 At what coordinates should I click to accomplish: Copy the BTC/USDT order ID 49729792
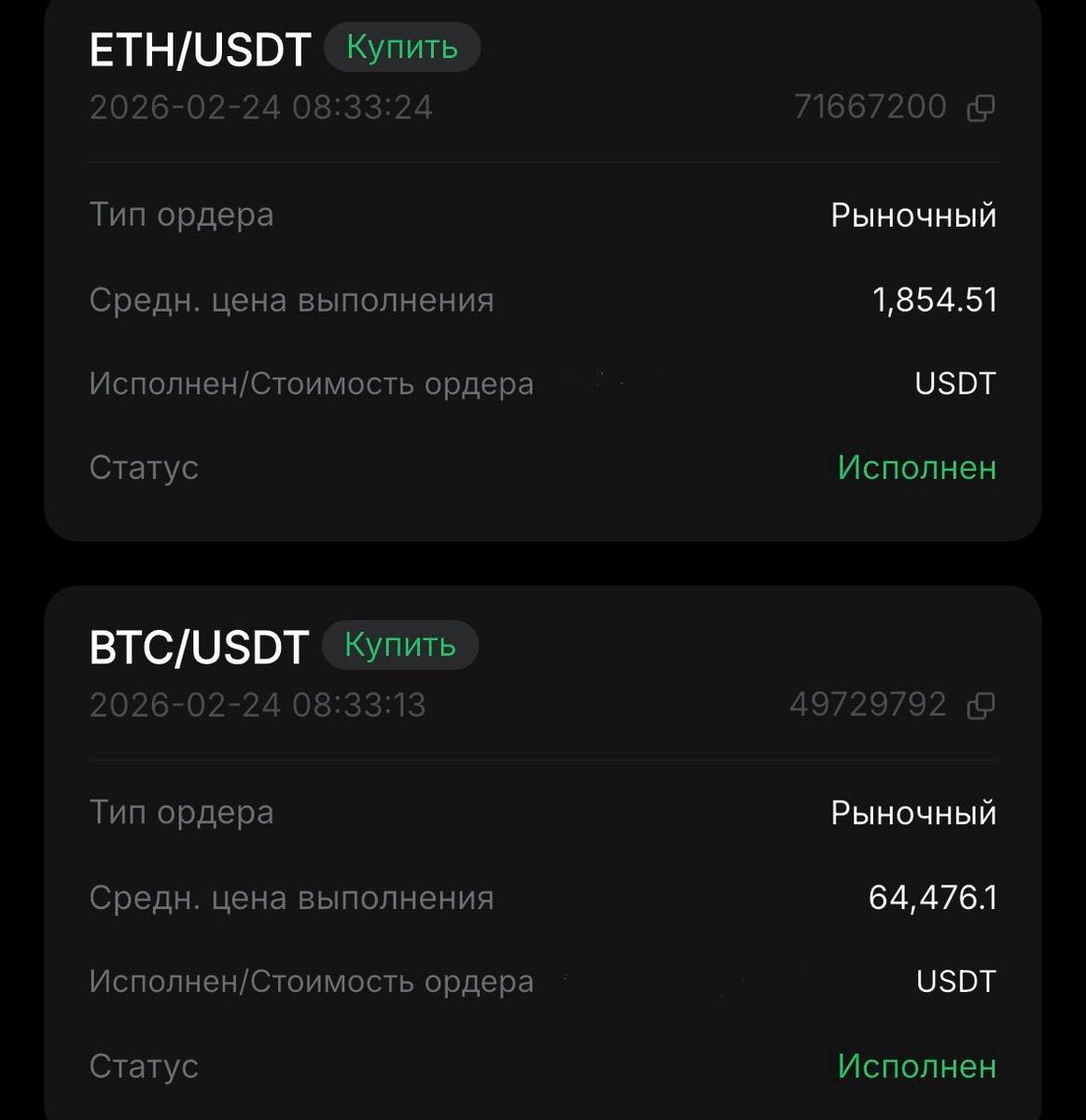coord(981,706)
